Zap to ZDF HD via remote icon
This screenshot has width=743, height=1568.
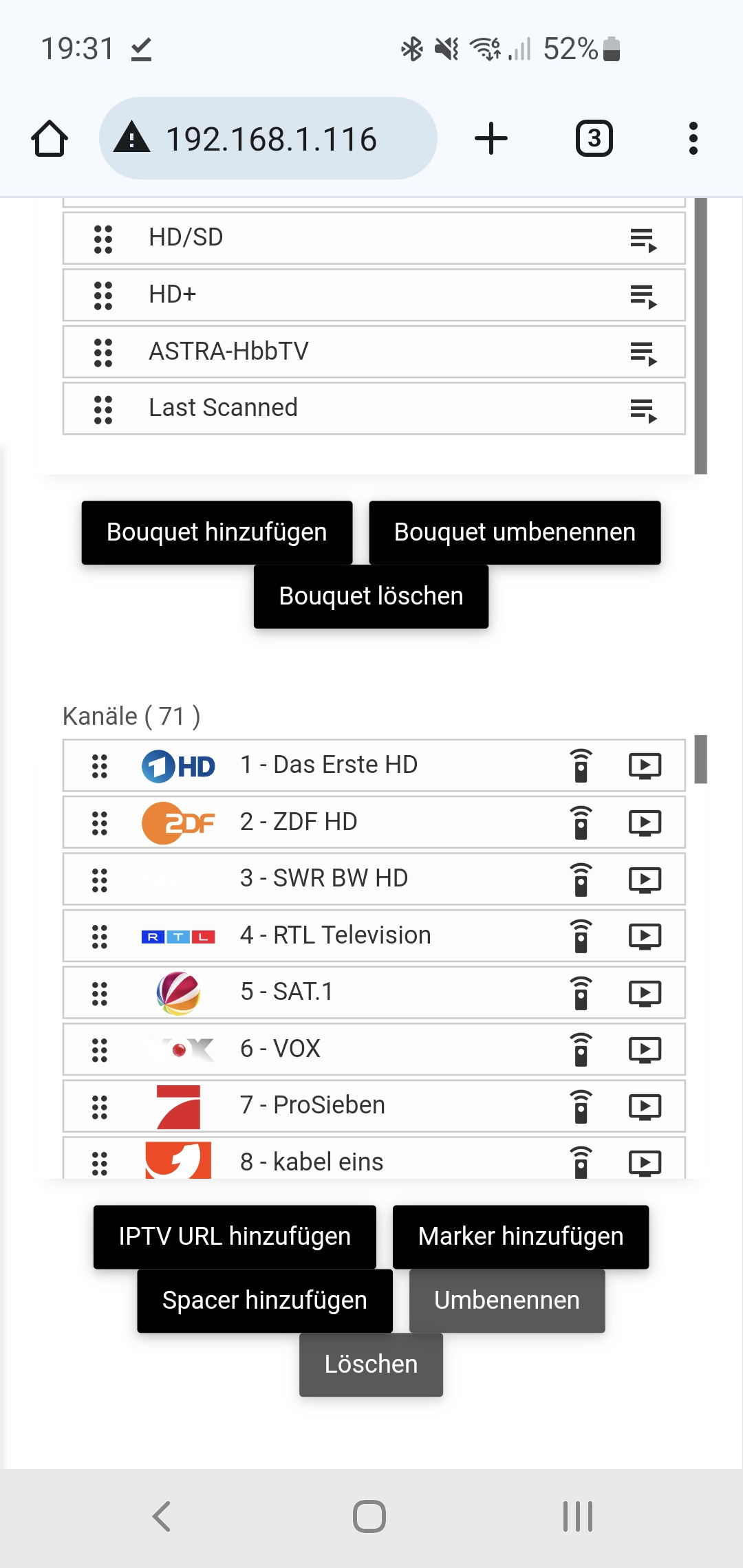[581, 823]
